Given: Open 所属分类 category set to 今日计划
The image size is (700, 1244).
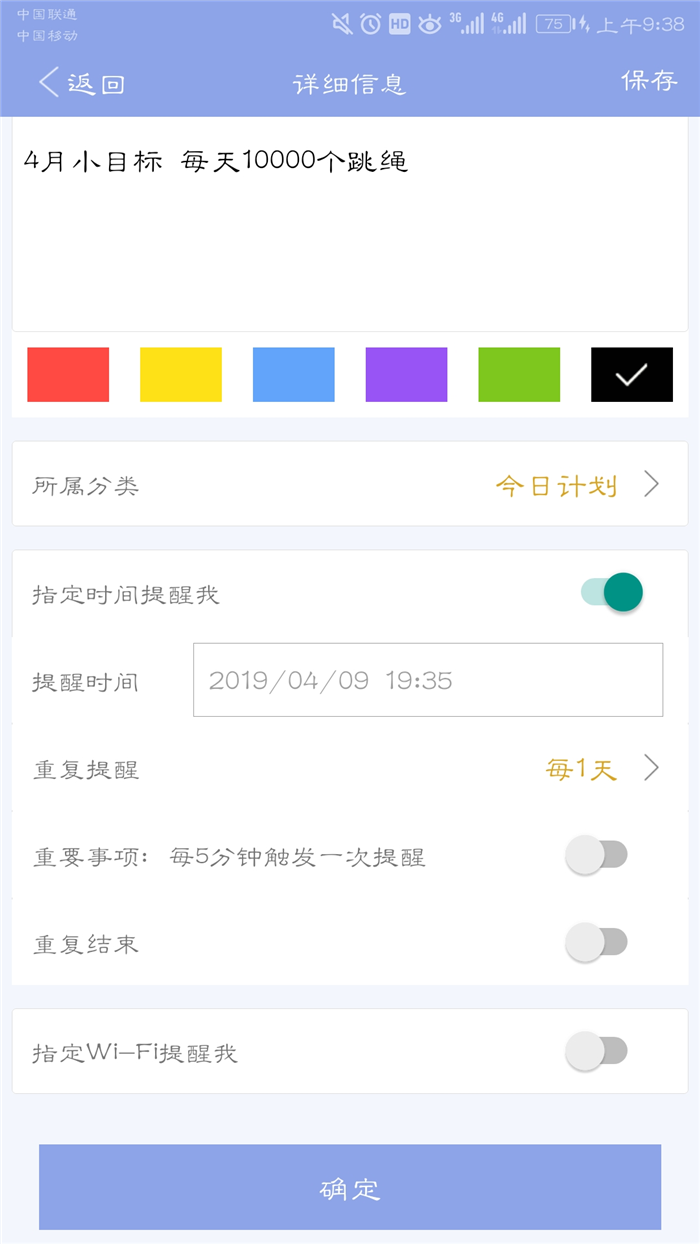Looking at the screenshot, I should [x=350, y=484].
